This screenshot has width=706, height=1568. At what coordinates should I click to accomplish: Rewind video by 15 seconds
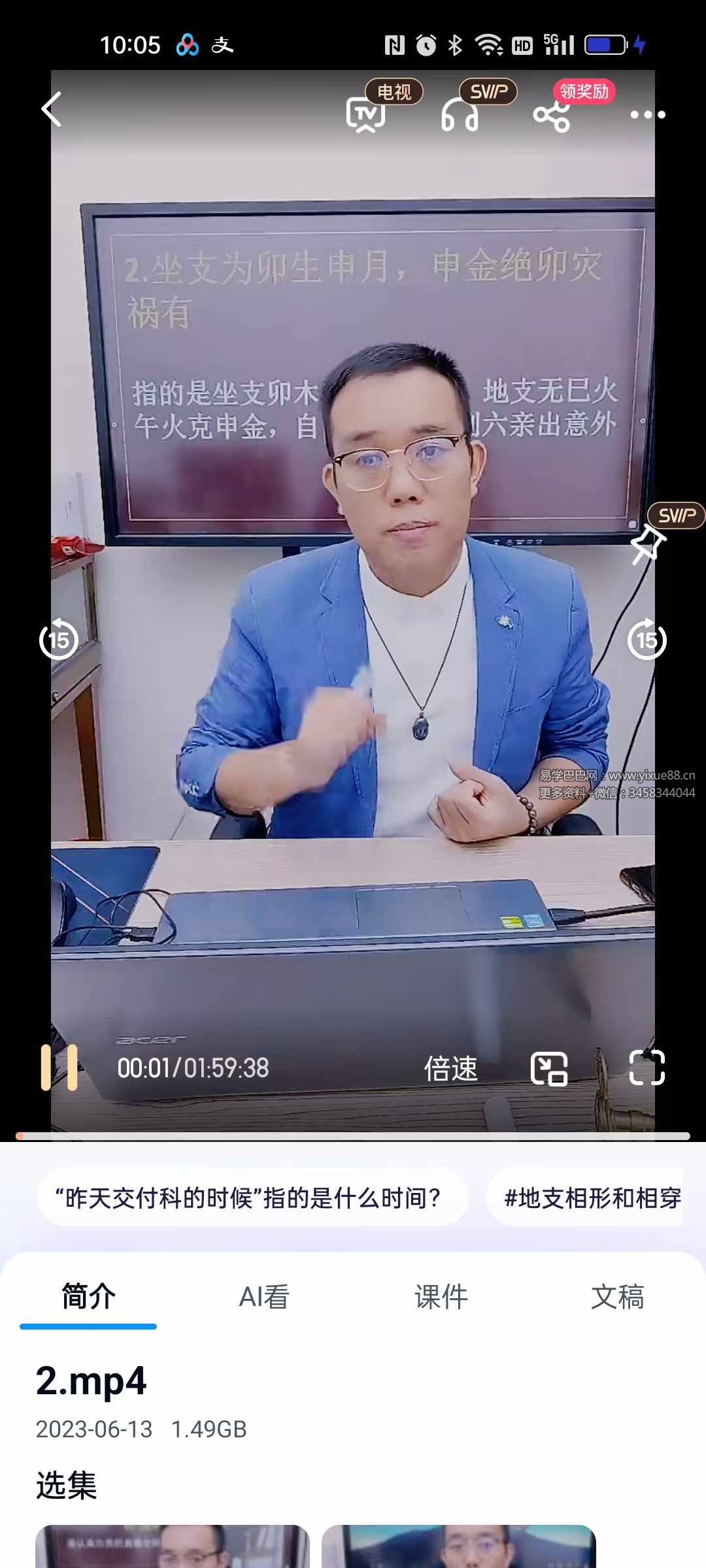pyautogui.click(x=58, y=642)
